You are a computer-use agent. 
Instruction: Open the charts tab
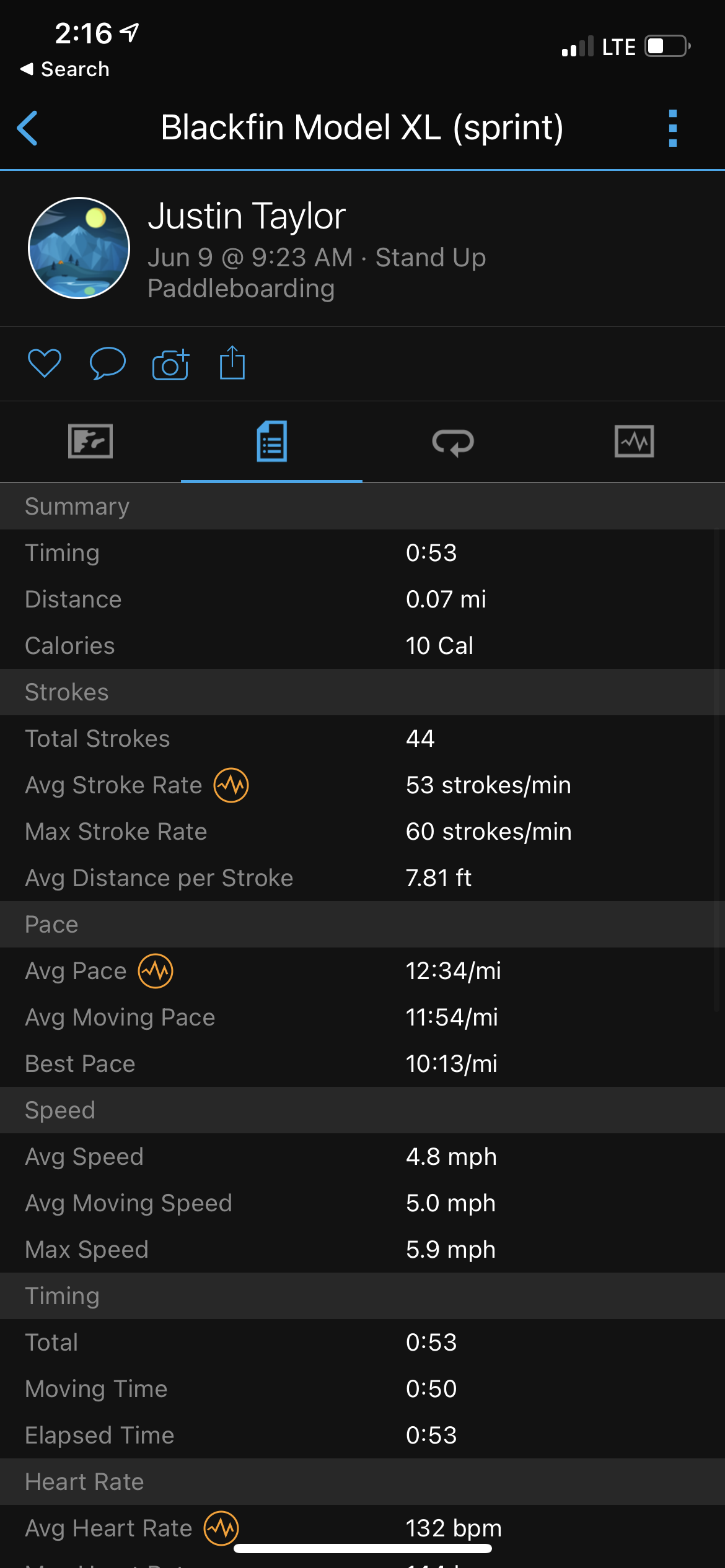(634, 441)
